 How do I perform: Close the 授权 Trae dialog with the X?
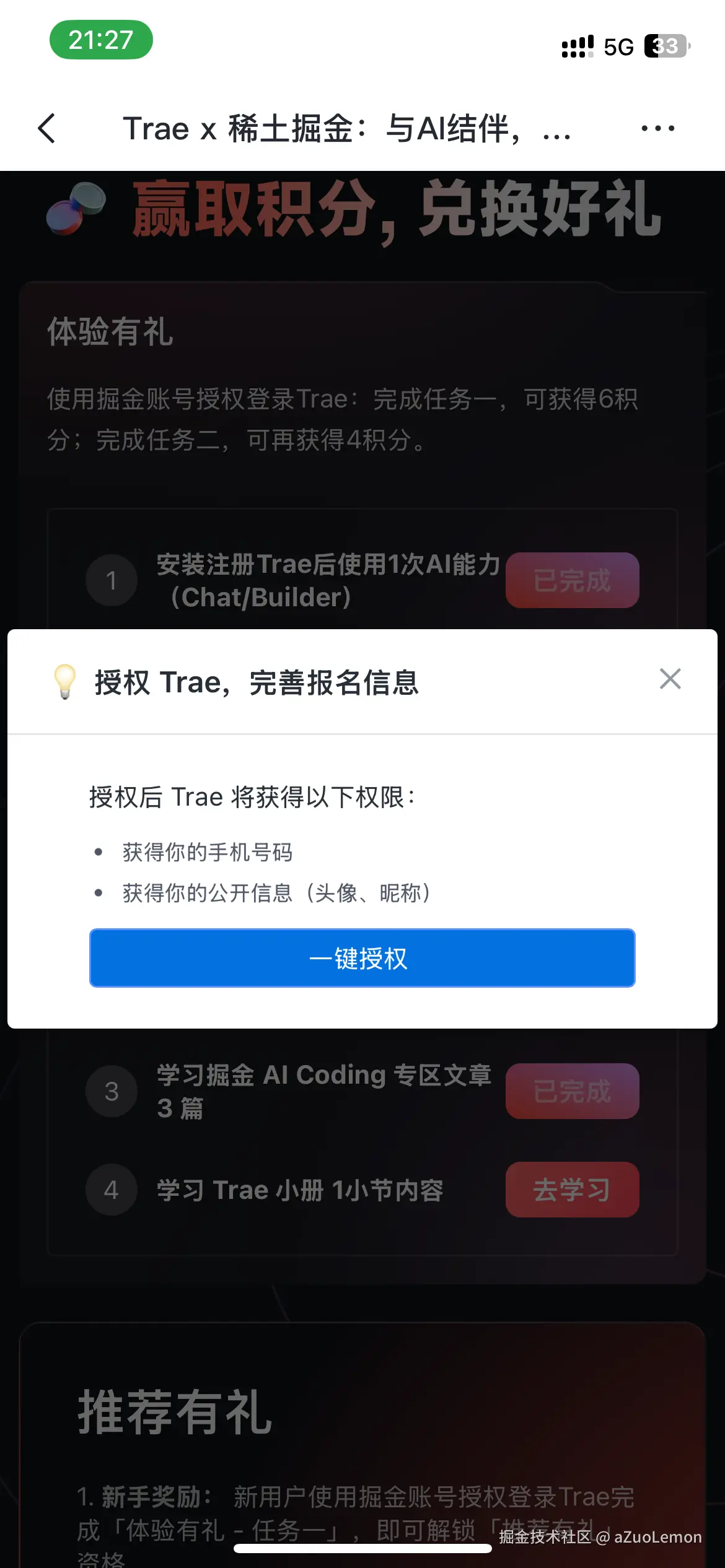(670, 679)
